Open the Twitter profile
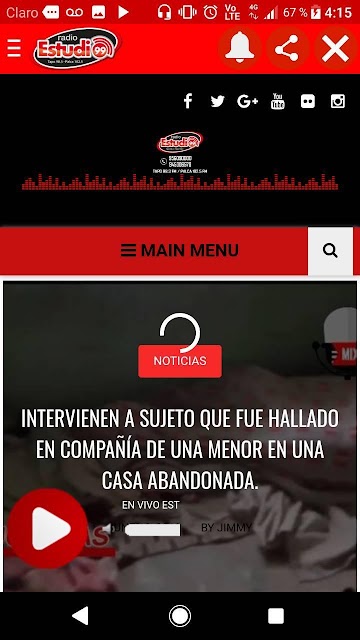This screenshot has width=360, height=640. (x=217, y=101)
